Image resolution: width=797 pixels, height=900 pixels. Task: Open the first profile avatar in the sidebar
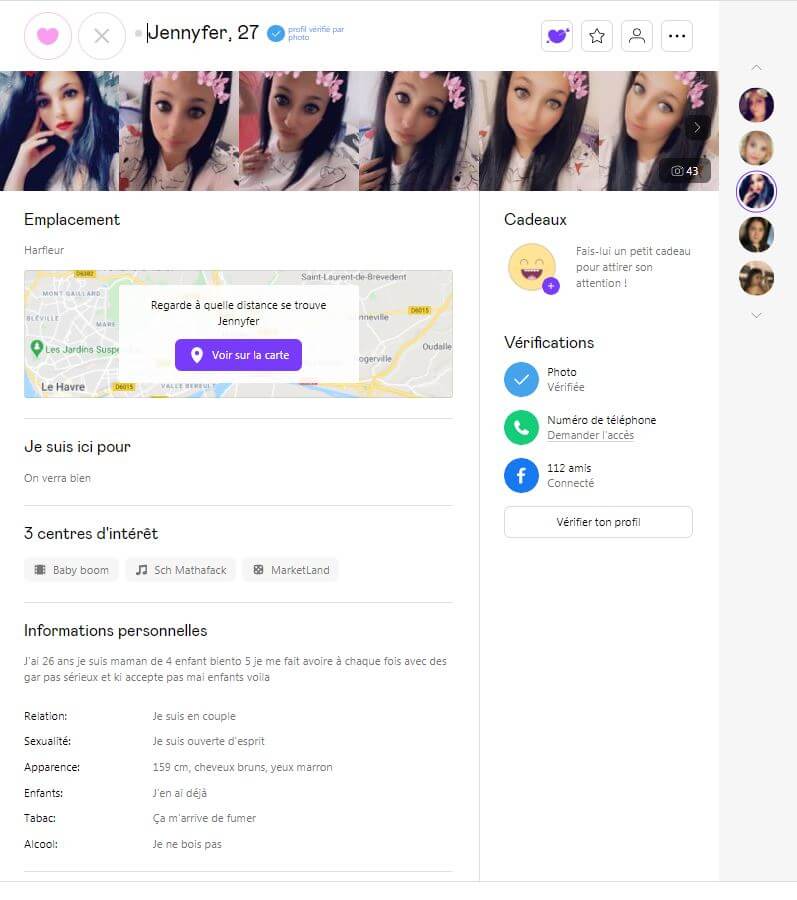tap(756, 105)
